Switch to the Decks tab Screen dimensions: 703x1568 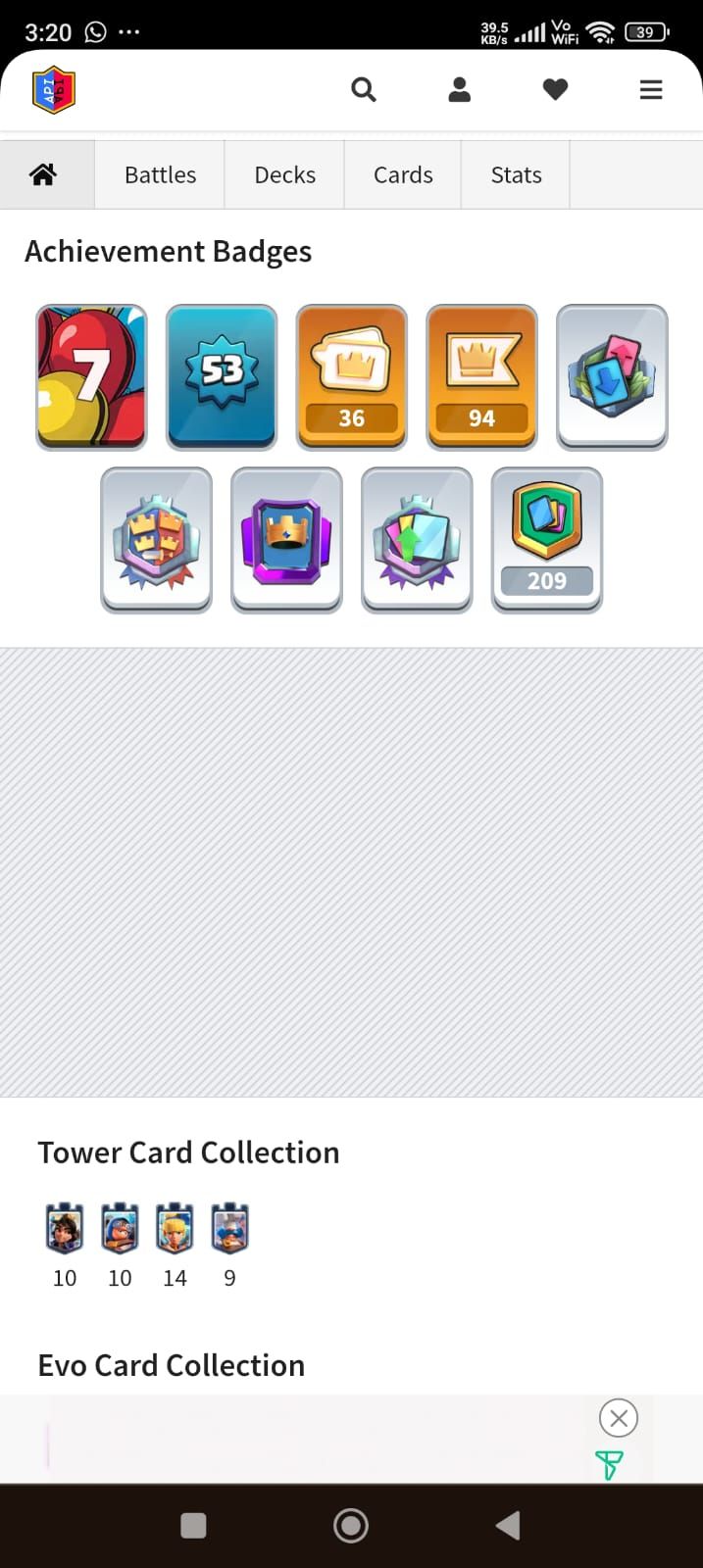click(x=284, y=174)
